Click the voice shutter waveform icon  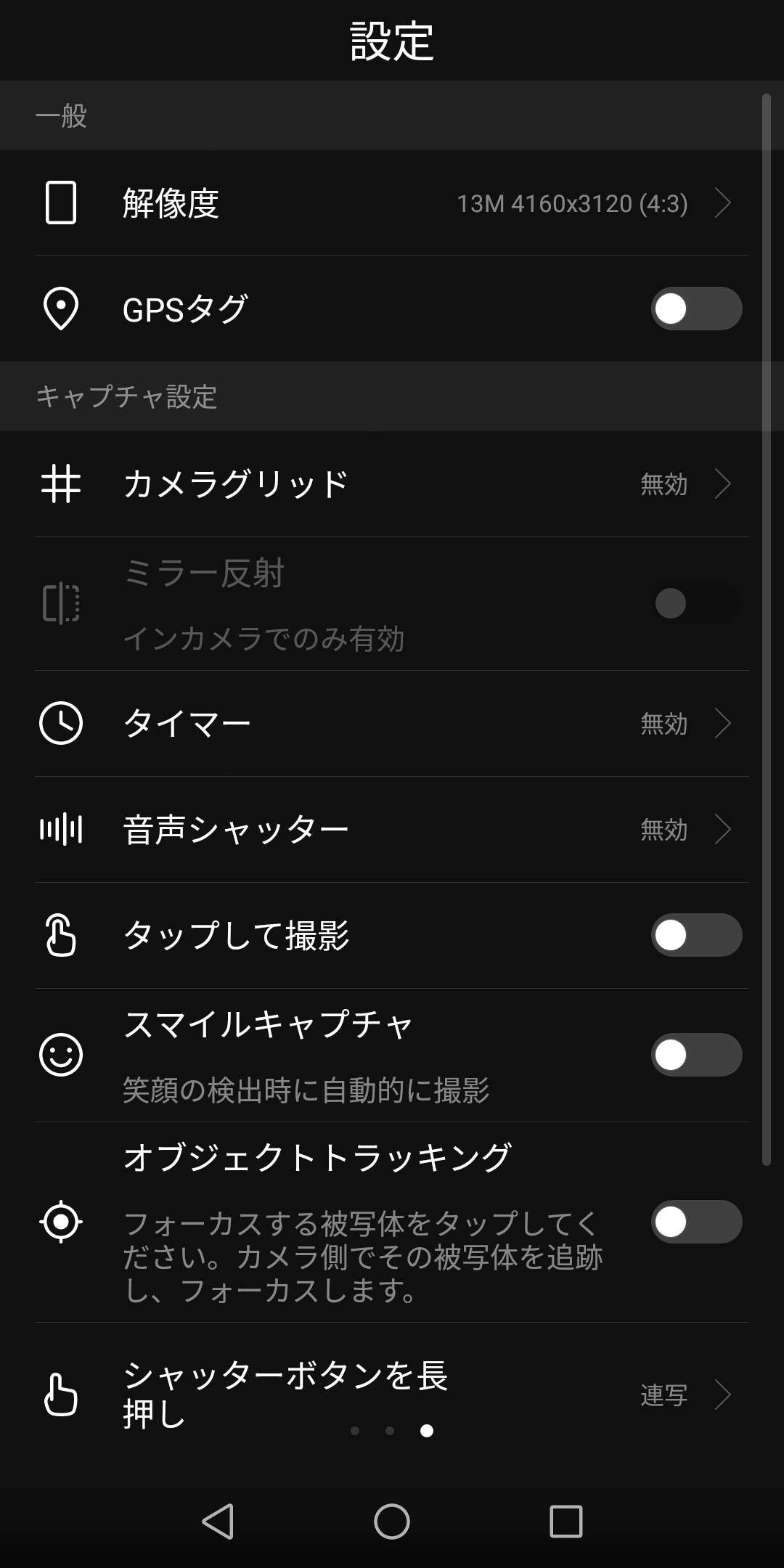point(62,828)
